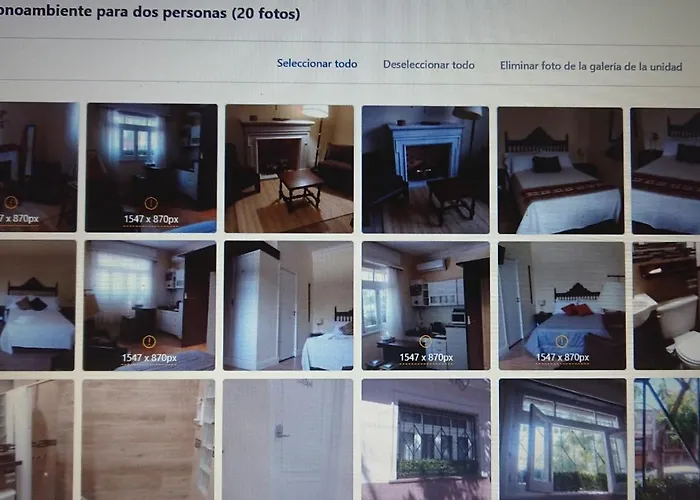Image resolution: width=700 pixels, height=500 pixels.
Task: Select the white door photo
Action: pyautogui.click(x=289, y=440)
